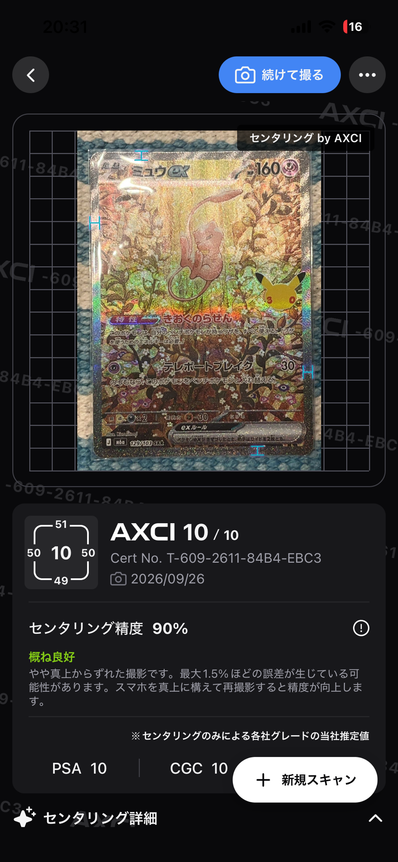Open the scanned Mew ex card image
Viewport: 398px width, 862px height.
tap(199, 300)
